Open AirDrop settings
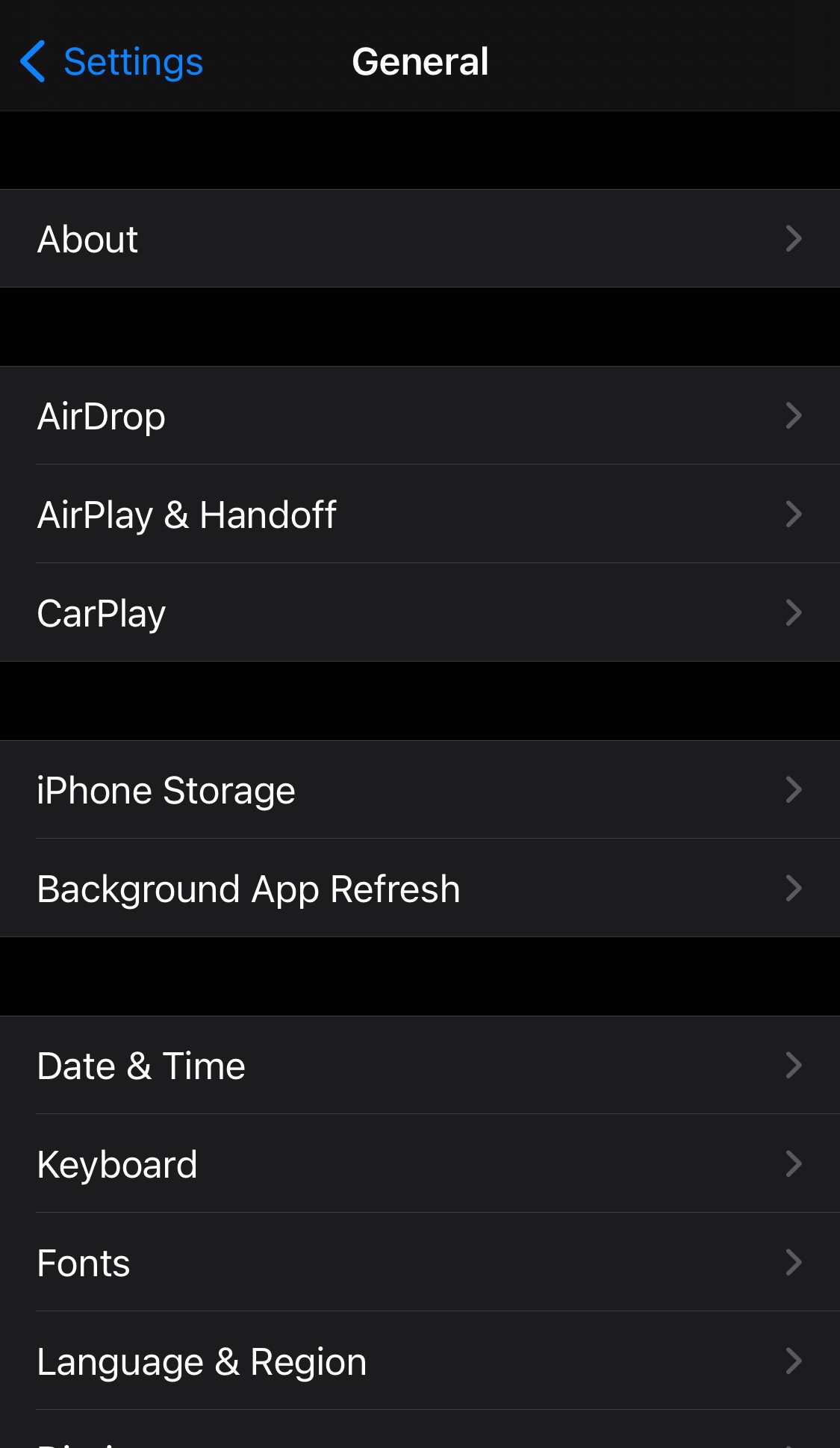840x1448 pixels. tap(420, 416)
